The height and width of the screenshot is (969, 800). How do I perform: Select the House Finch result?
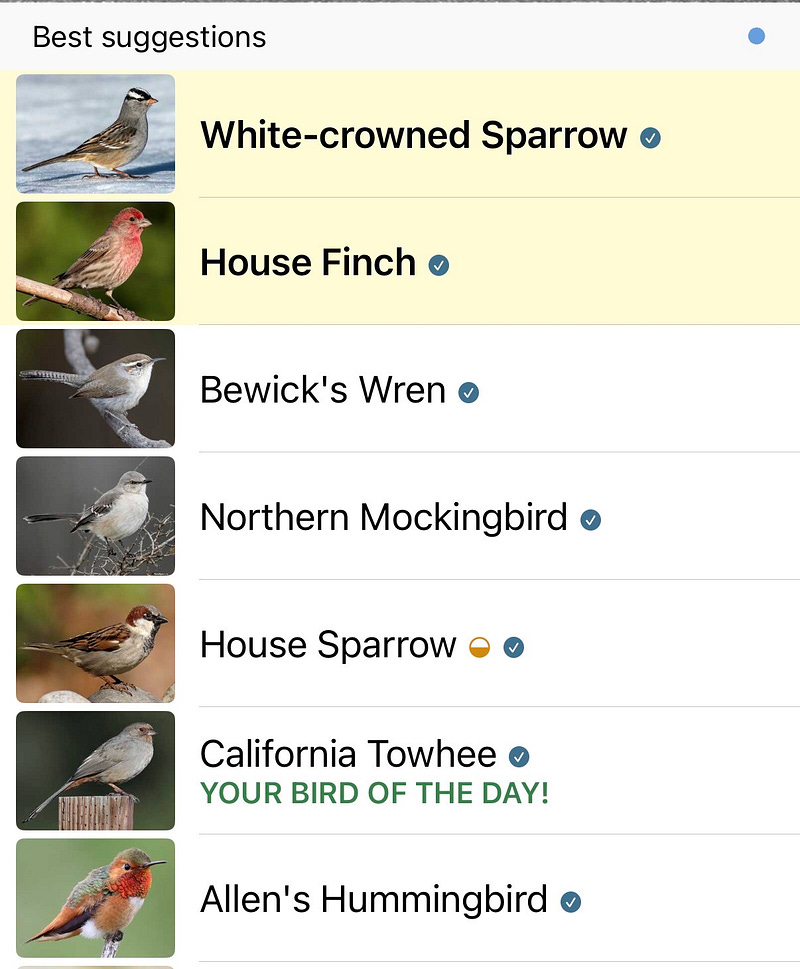click(x=400, y=261)
